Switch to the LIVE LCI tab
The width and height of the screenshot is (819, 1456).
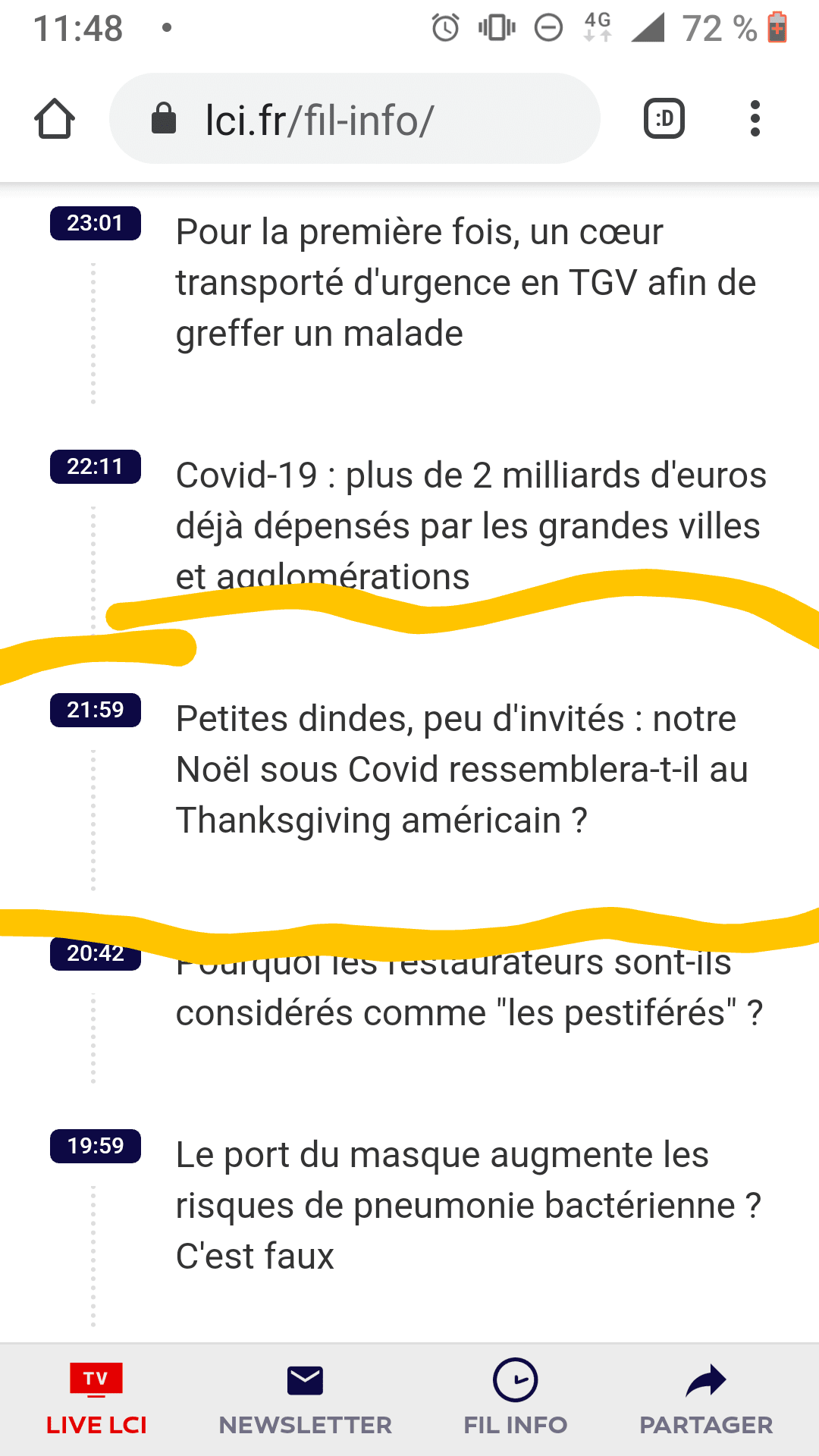pyautogui.click(x=96, y=1399)
